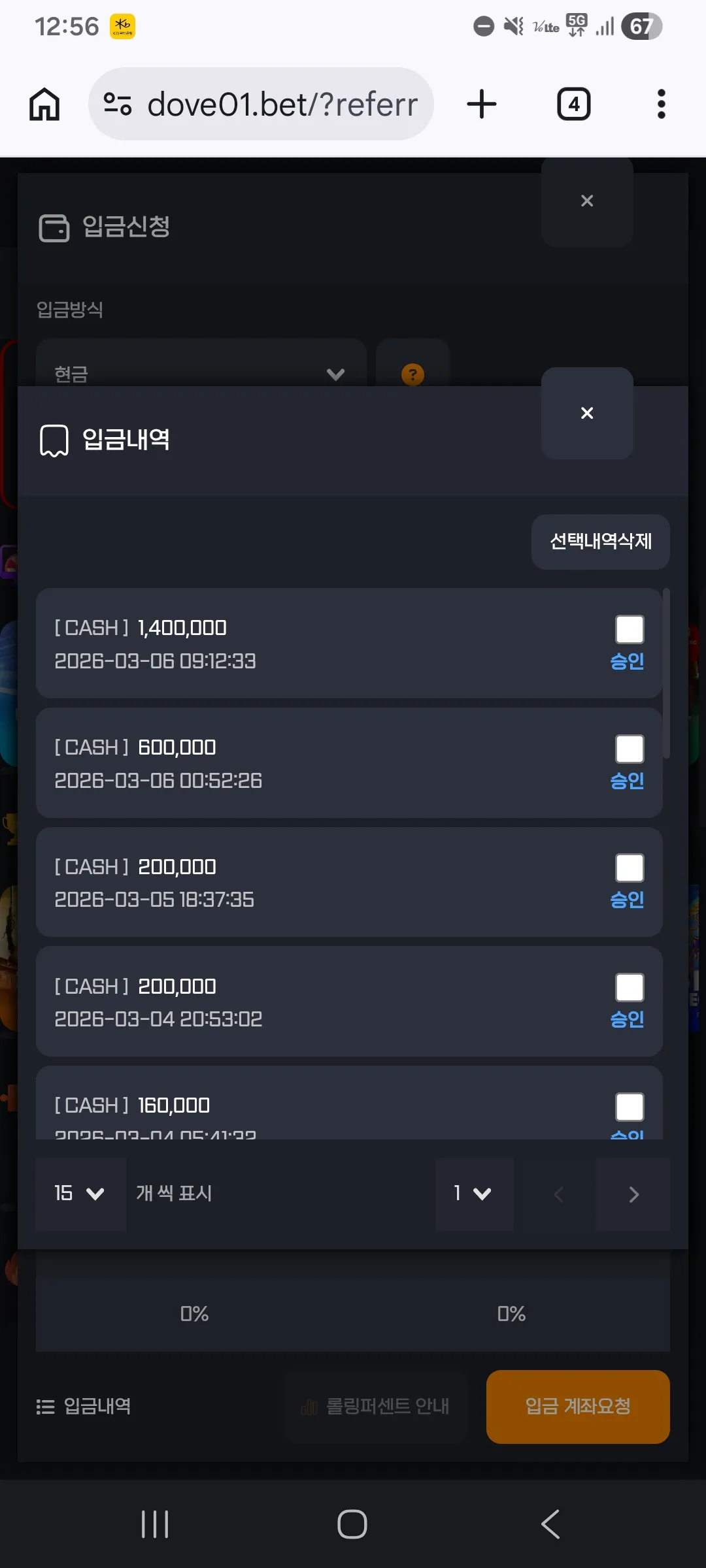706x1568 pixels.
Task: Open the page number 1 dropdown
Action: pyautogui.click(x=474, y=1194)
